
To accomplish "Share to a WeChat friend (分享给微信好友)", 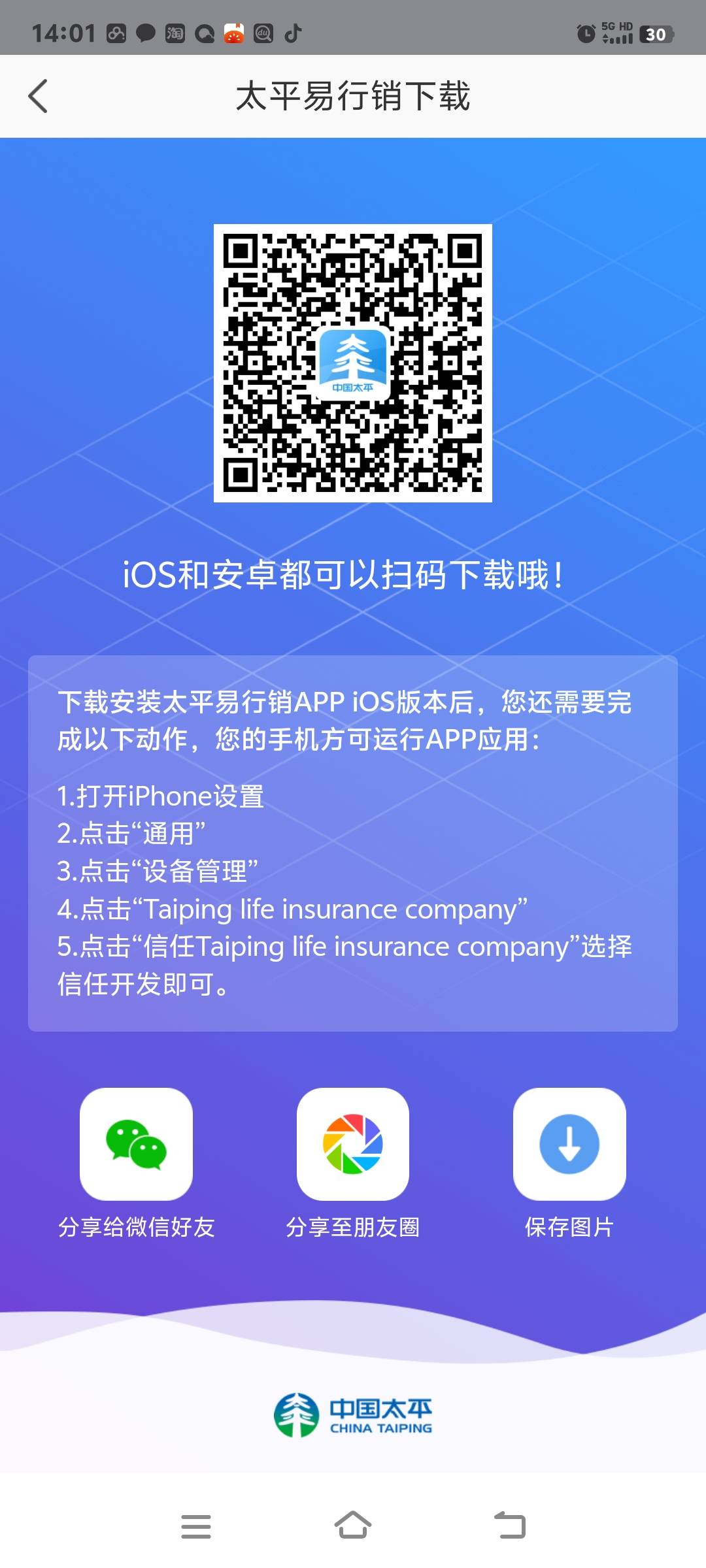I will 136,1144.
